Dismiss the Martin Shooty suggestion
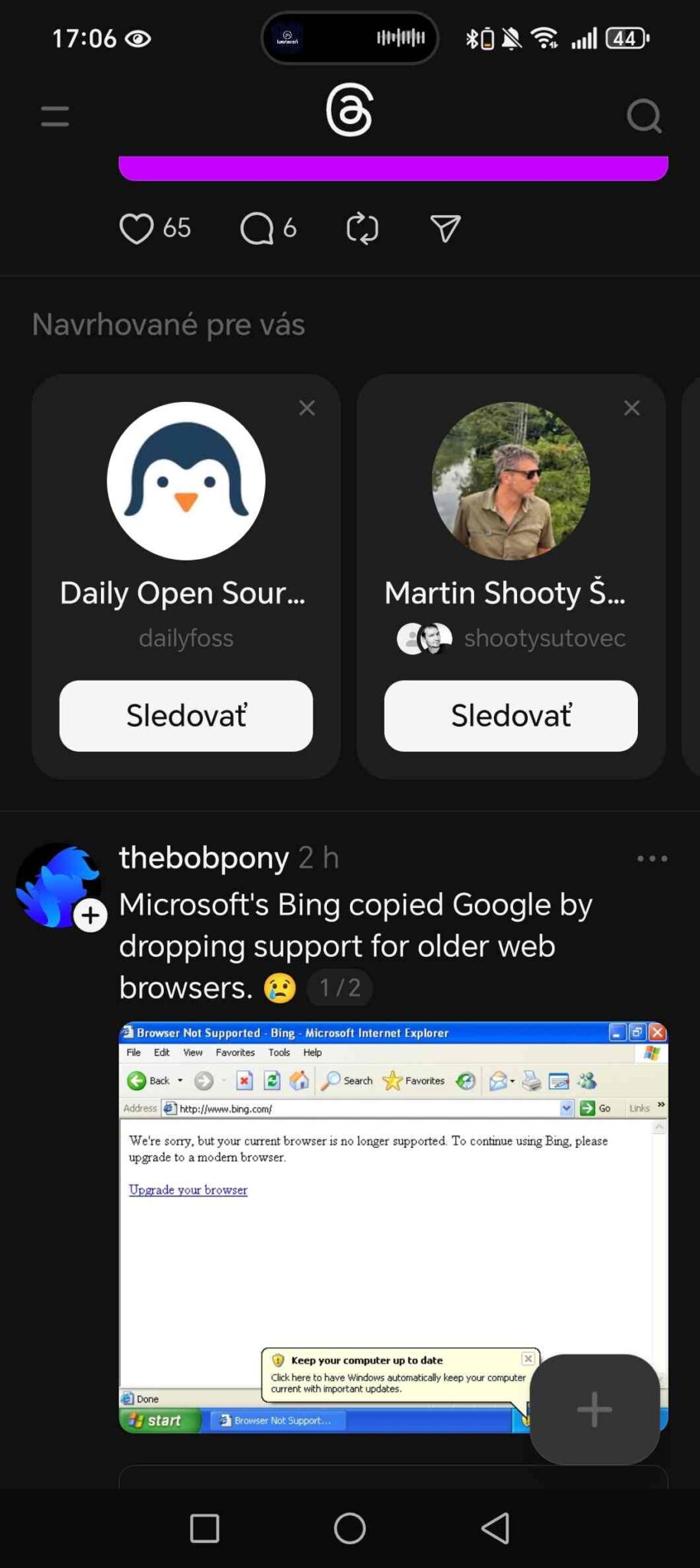700x1568 pixels. click(632, 408)
